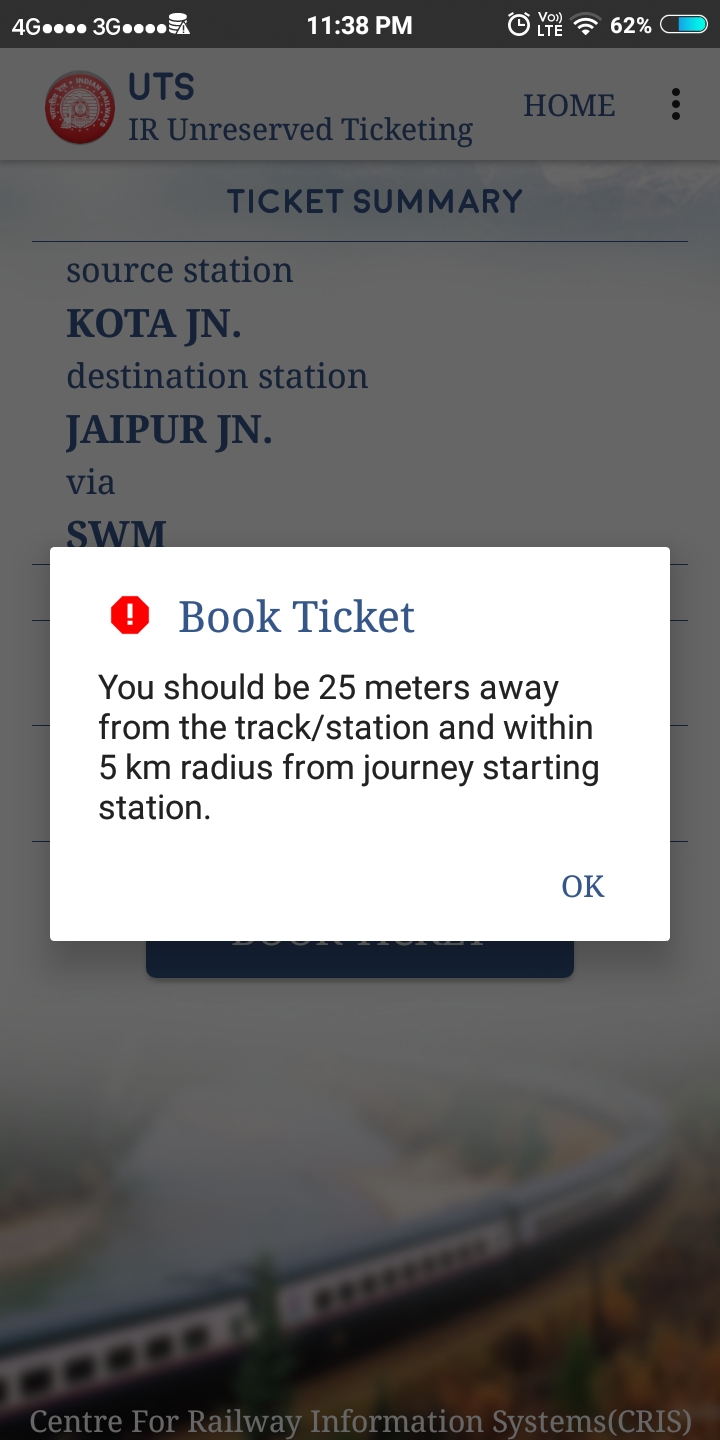Dismiss the dialog with OK
The height and width of the screenshot is (1440, 720).
click(583, 886)
